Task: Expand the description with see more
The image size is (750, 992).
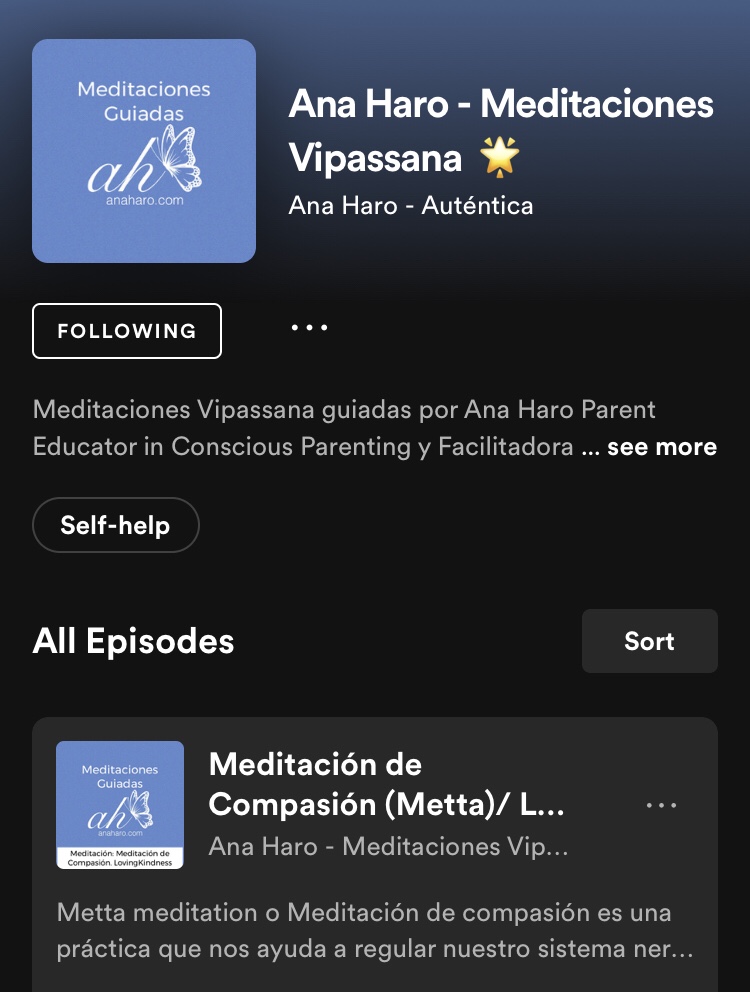Action: pos(661,447)
